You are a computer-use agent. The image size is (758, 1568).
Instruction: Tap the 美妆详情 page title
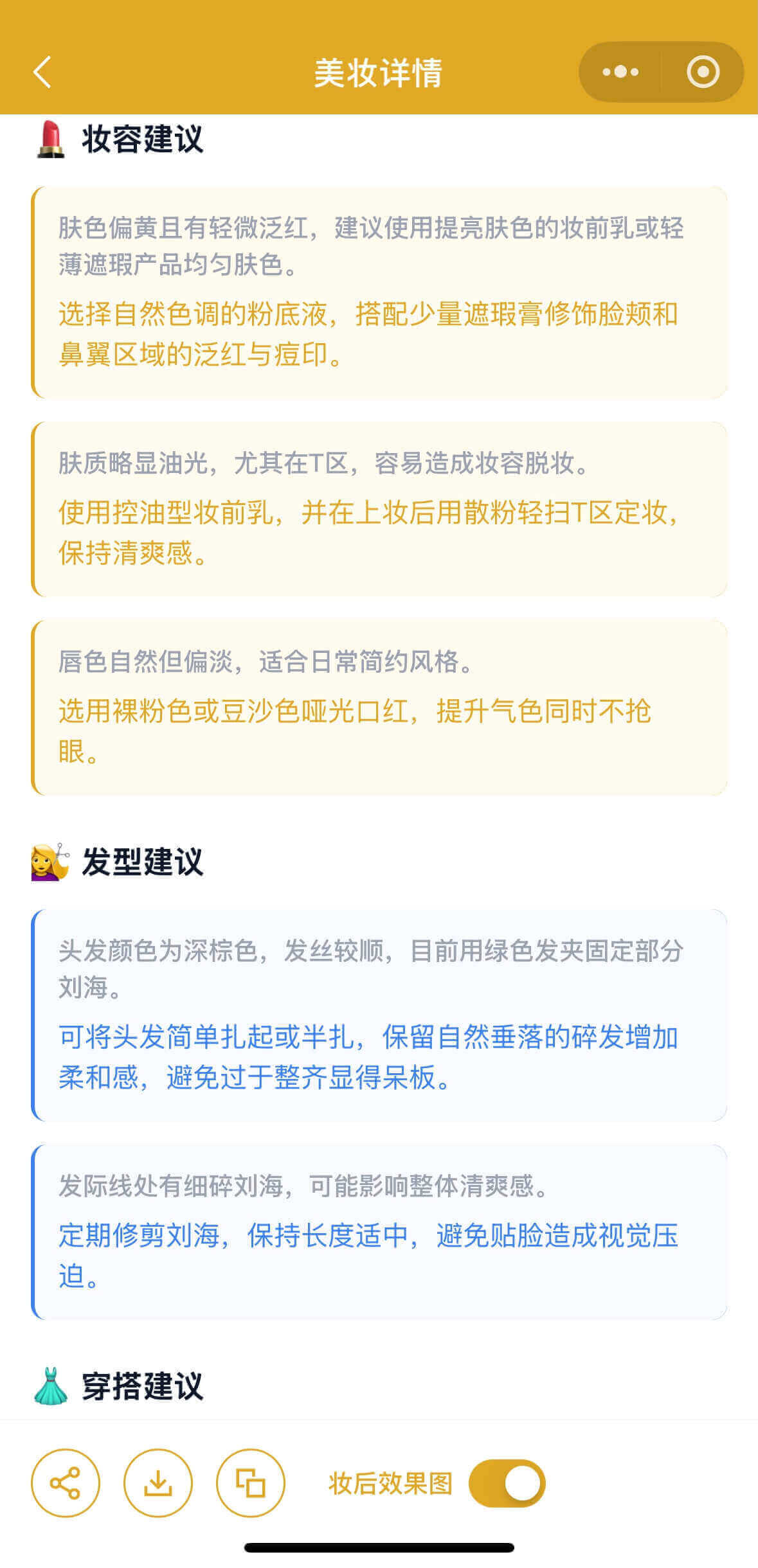point(379,72)
